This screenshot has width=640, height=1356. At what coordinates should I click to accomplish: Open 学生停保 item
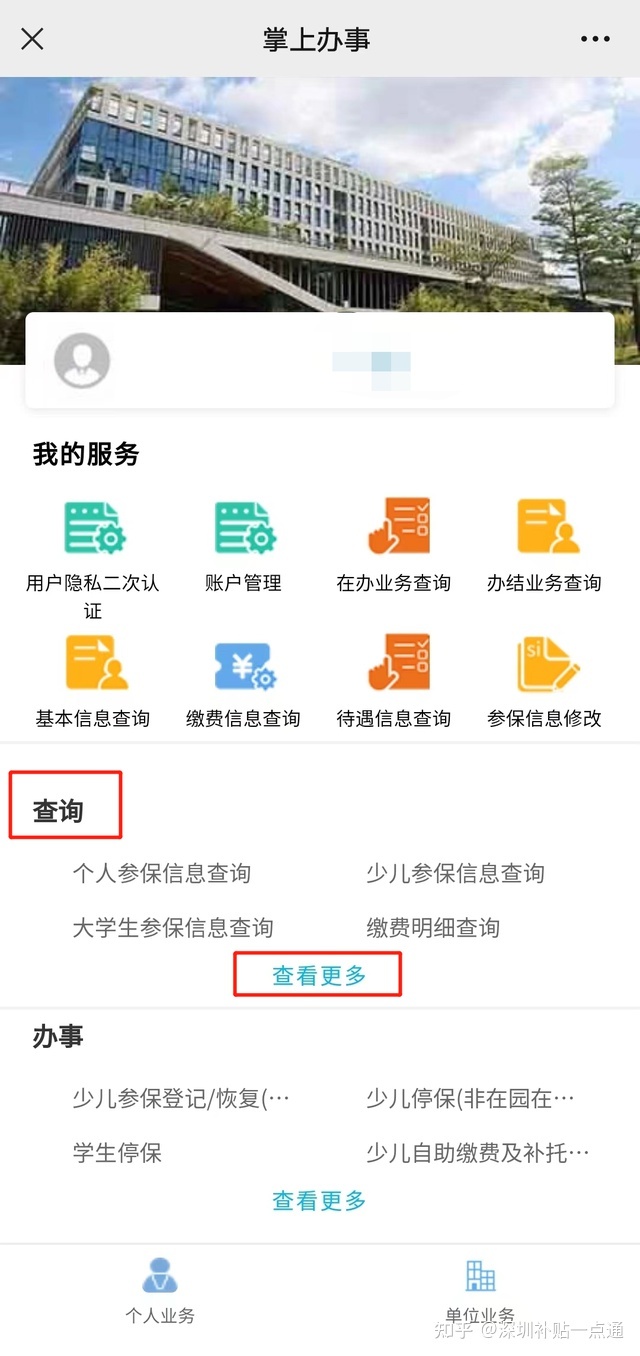coord(117,1153)
